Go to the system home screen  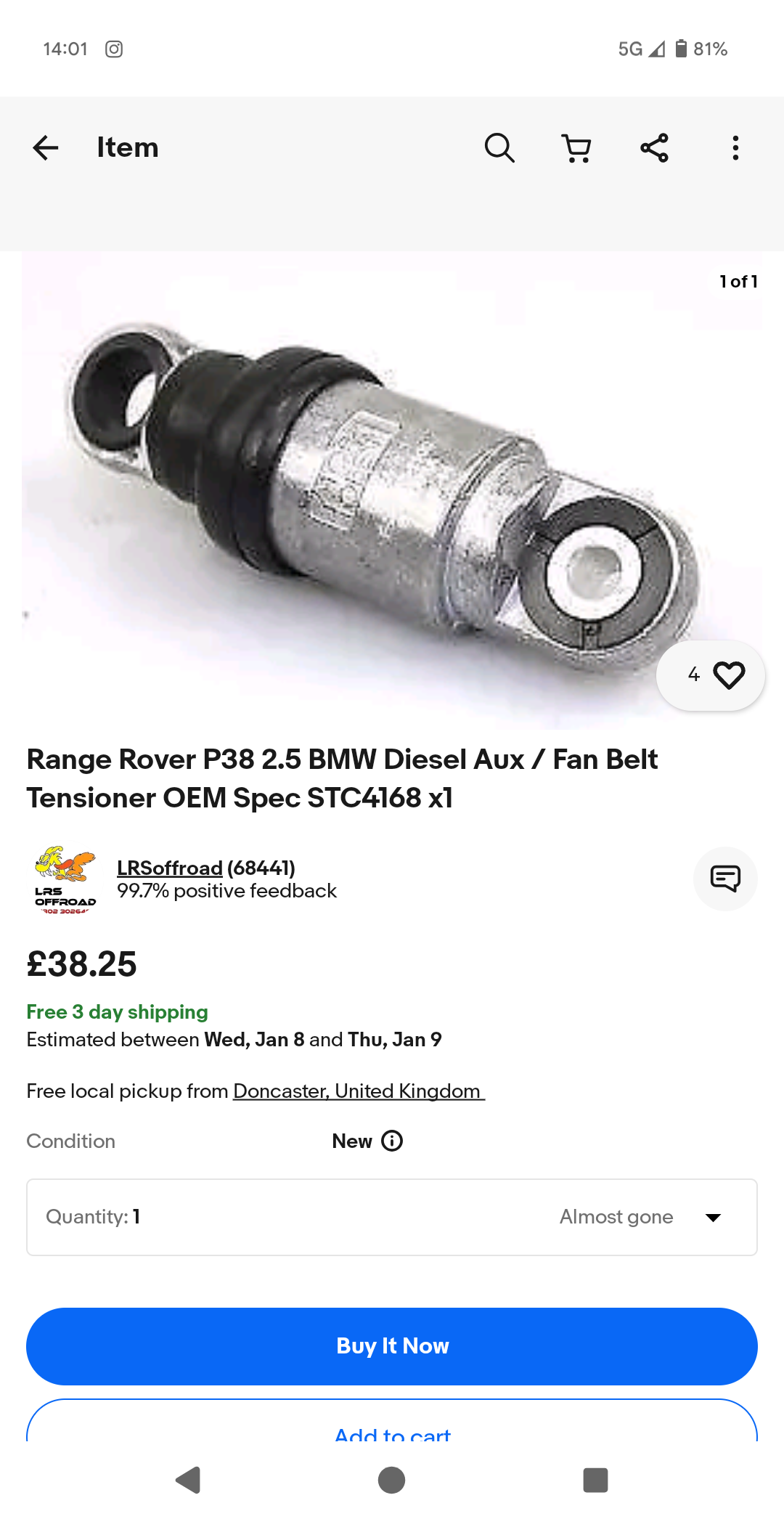(392, 1480)
